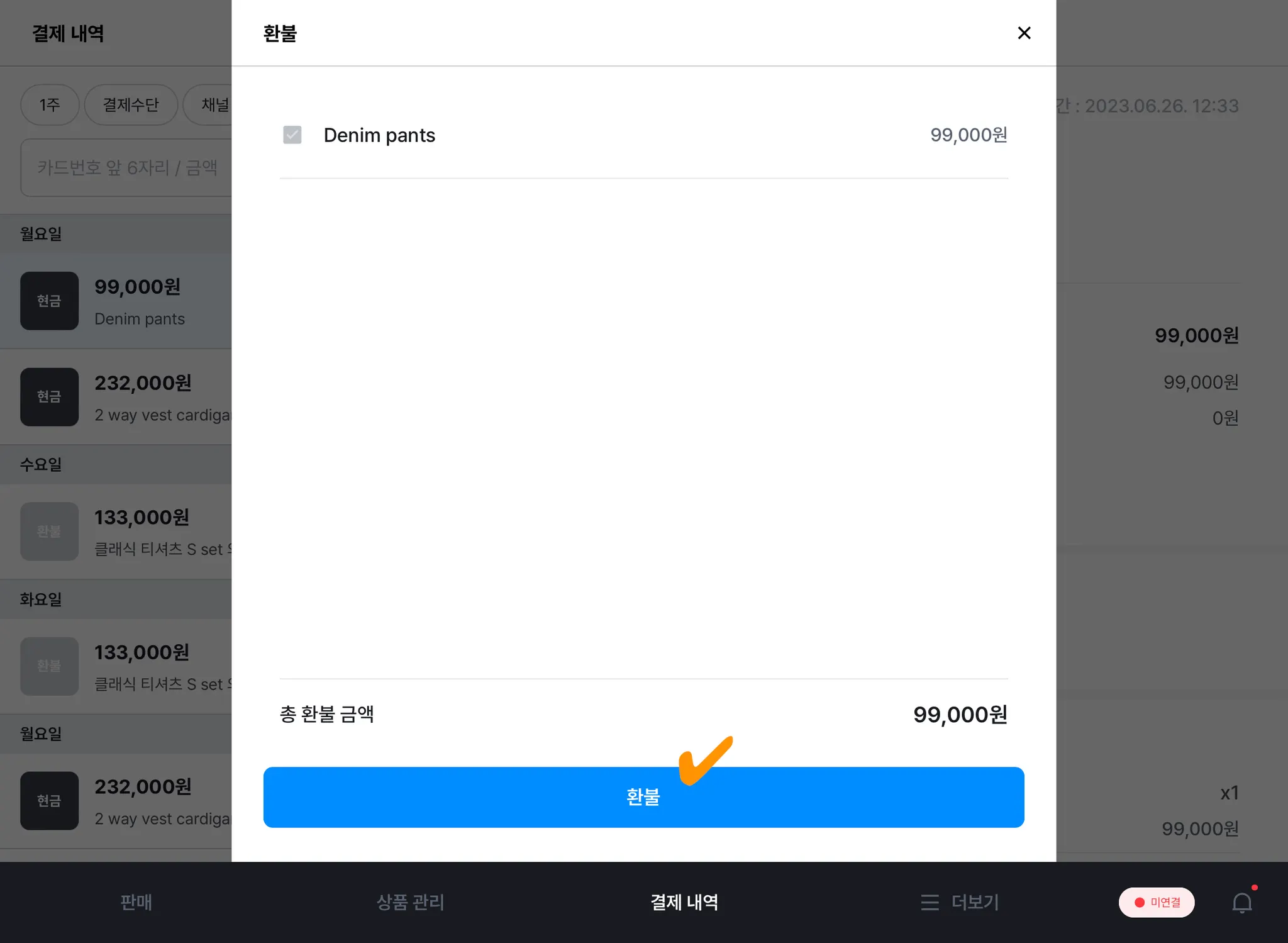Close the 환불 dialog
The height and width of the screenshot is (943, 1288).
(x=1024, y=33)
